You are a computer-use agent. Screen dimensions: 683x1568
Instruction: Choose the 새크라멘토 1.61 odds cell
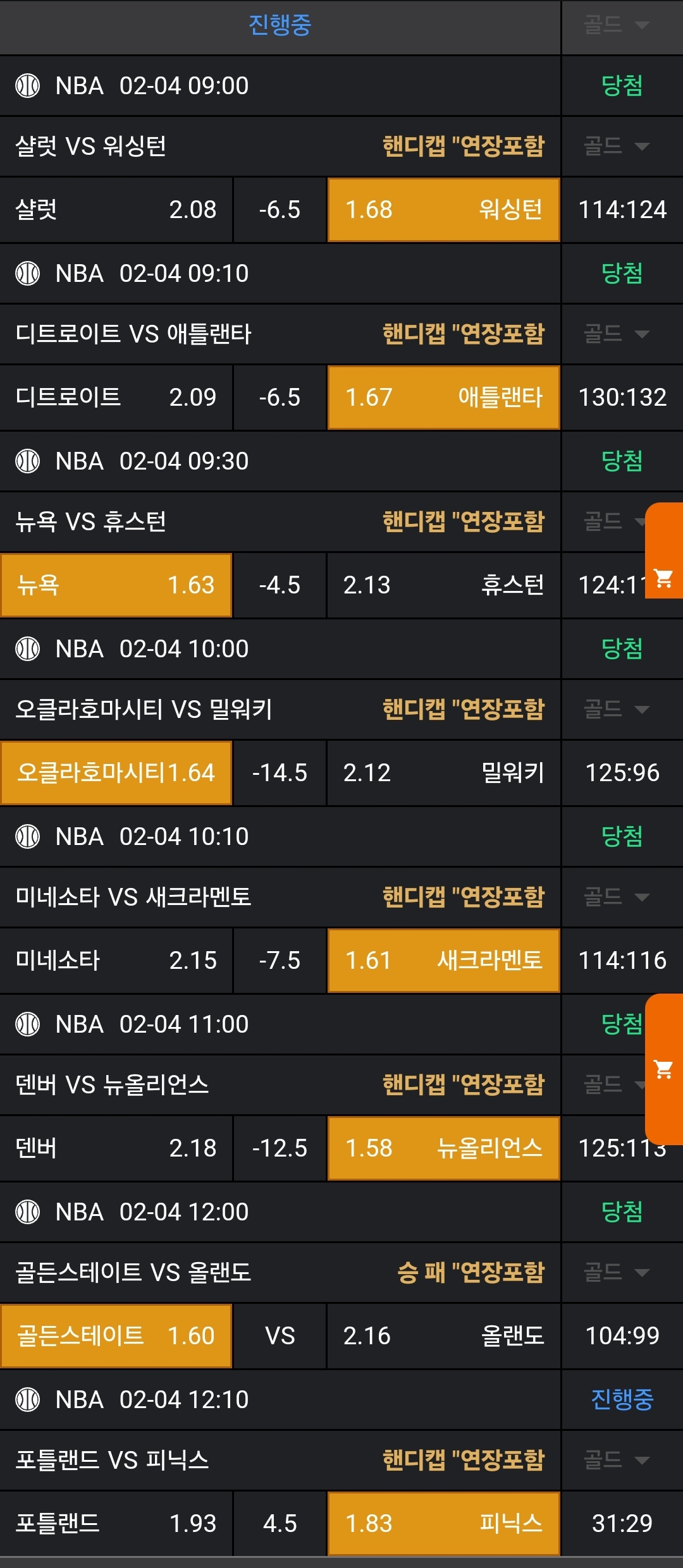tap(443, 960)
